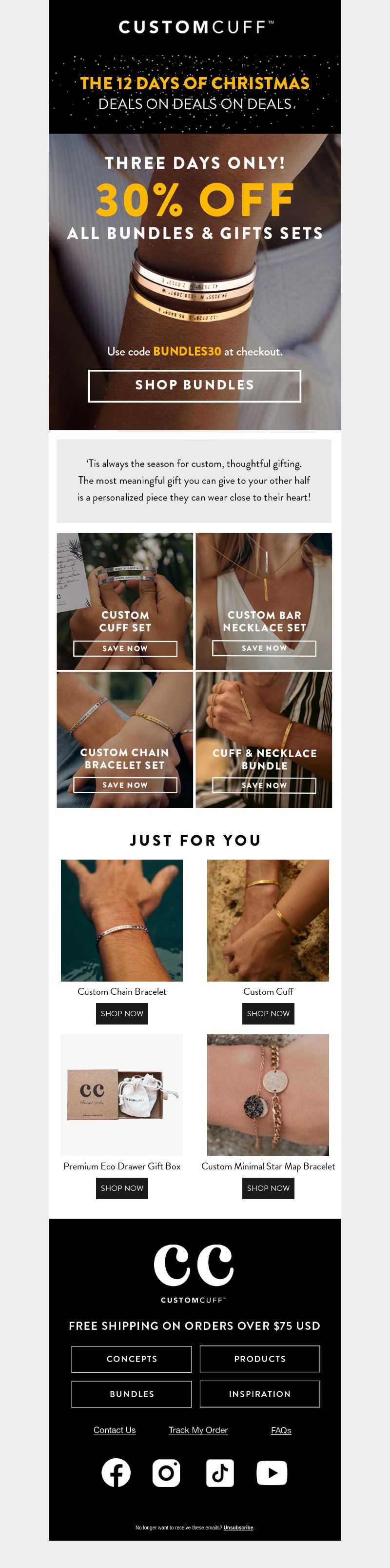Shop the Custom Minimal Star Map Bracelet
This screenshot has height=1568, width=390.
pos(268,1188)
